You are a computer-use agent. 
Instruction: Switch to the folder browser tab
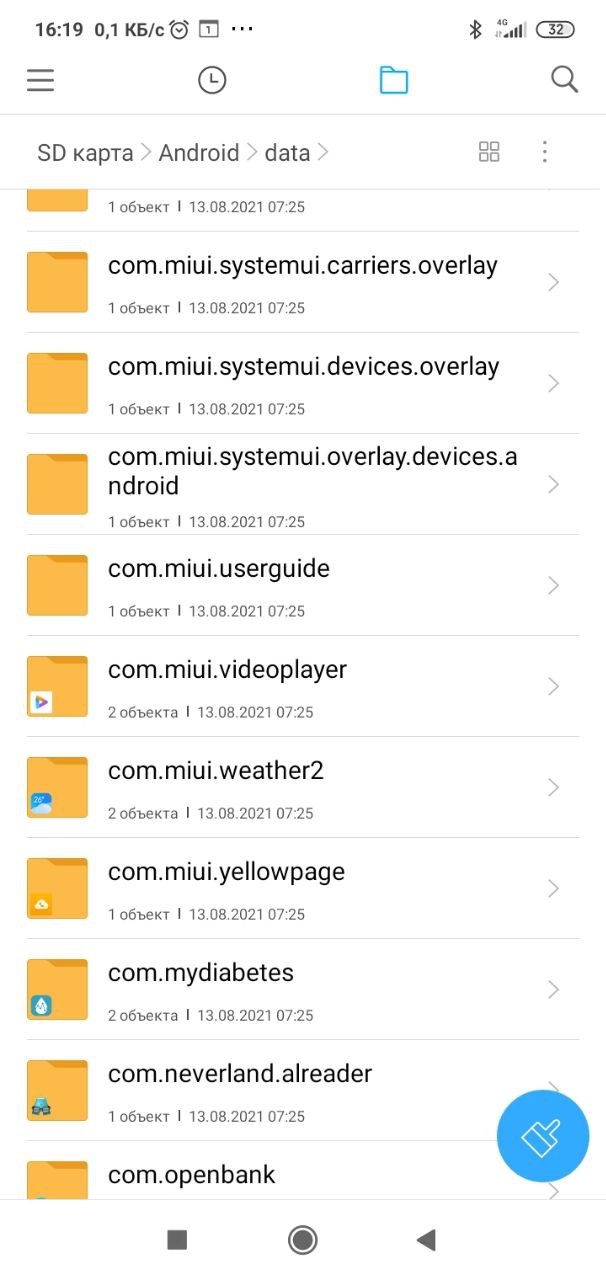(x=394, y=80)
